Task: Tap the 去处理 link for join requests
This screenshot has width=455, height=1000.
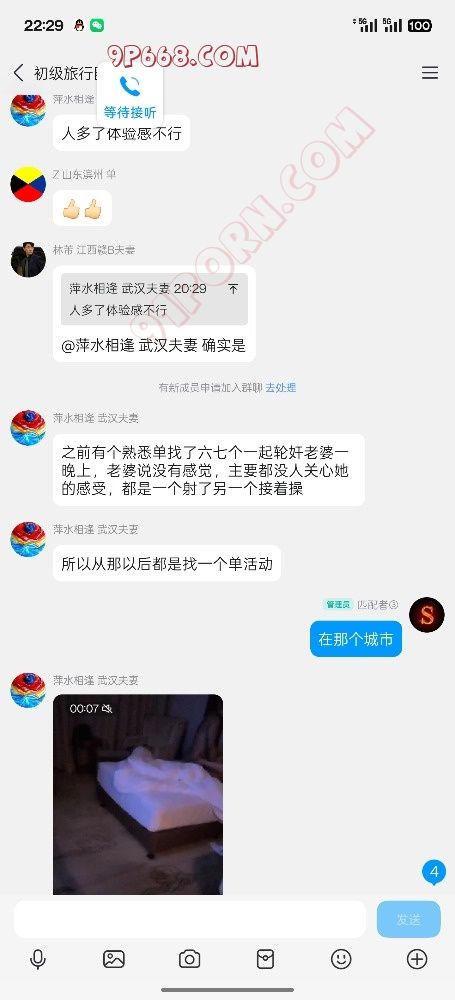Action: click(x=281, y=387)
